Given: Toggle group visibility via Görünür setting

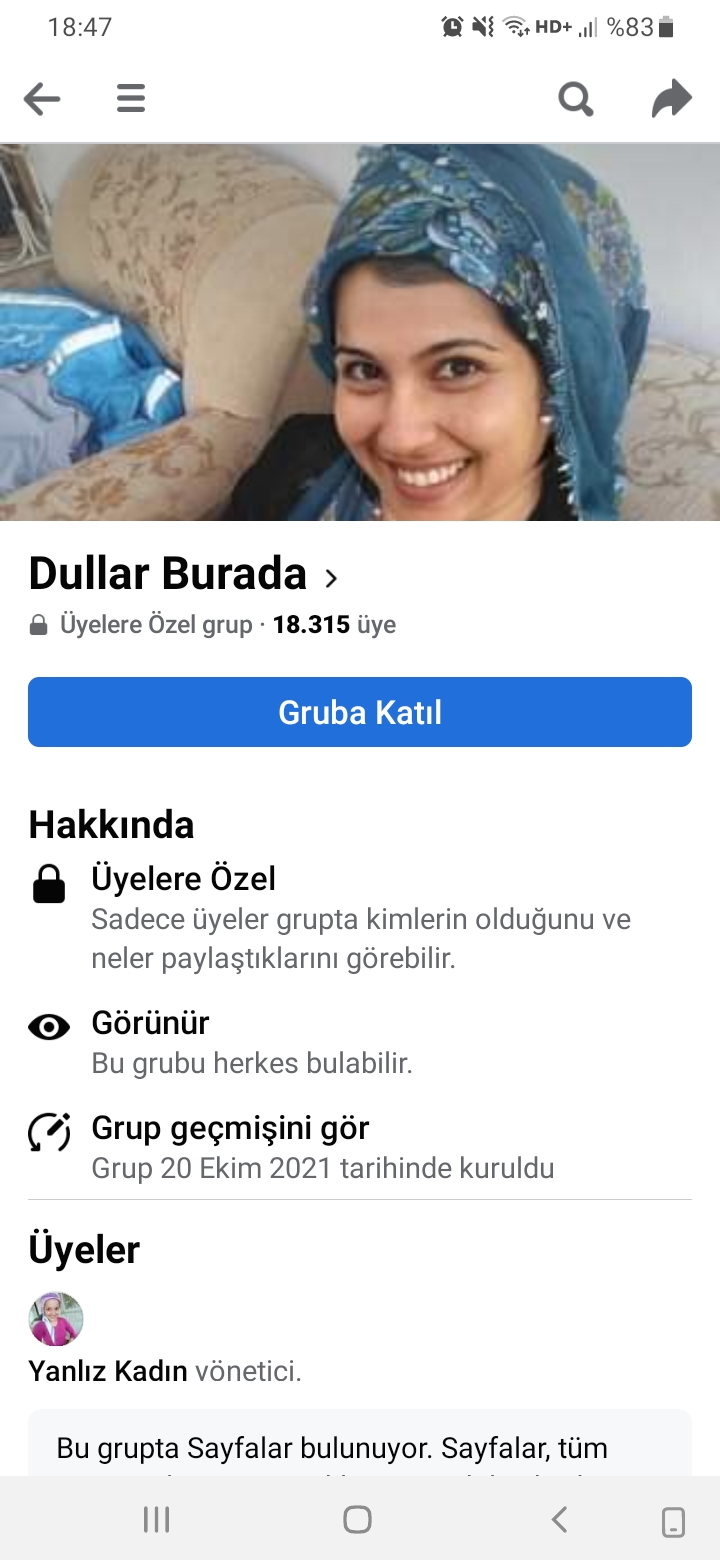Looking at the screenshot, I should (x=150, y=1023).
